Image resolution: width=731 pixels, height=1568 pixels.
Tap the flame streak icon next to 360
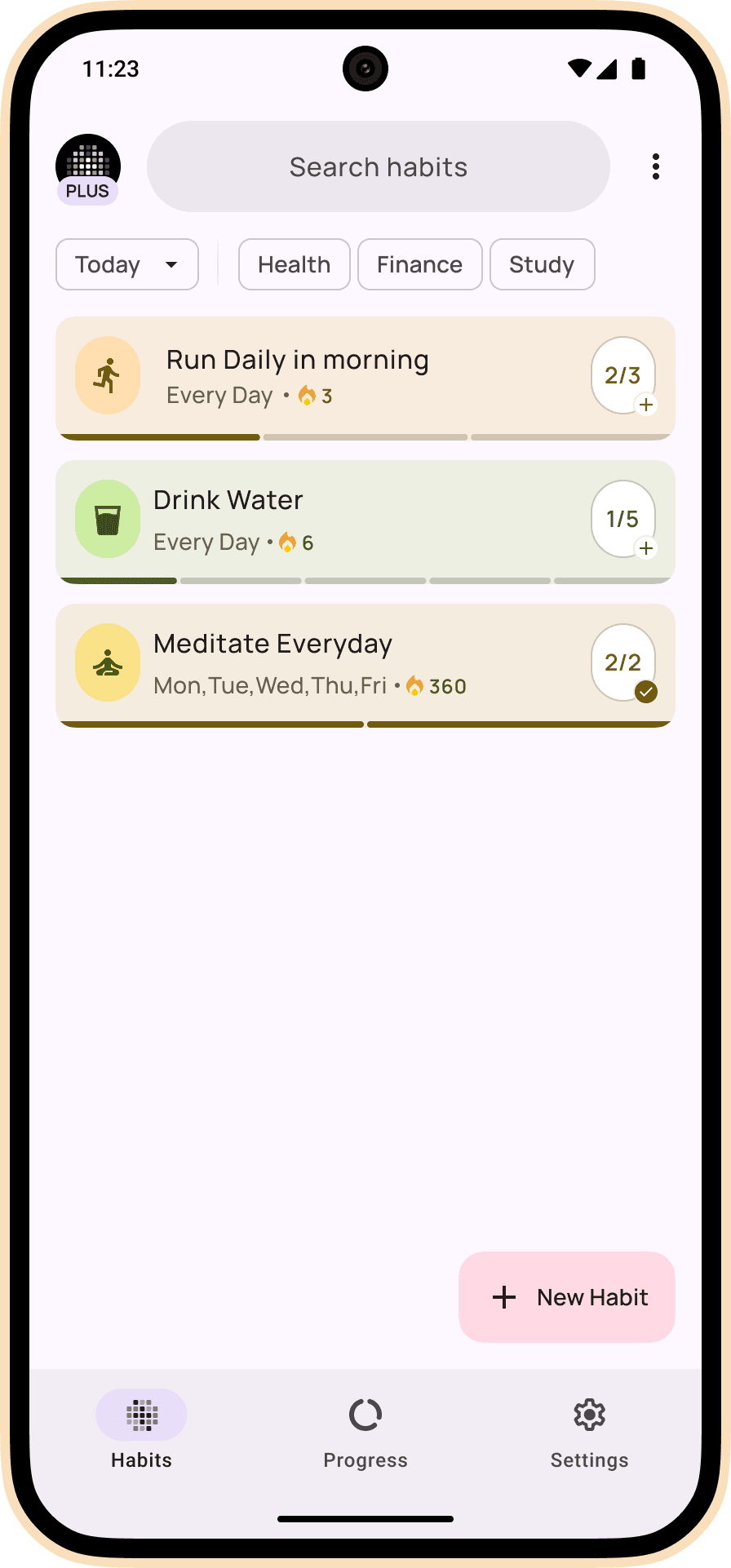[x=414, y=686]
